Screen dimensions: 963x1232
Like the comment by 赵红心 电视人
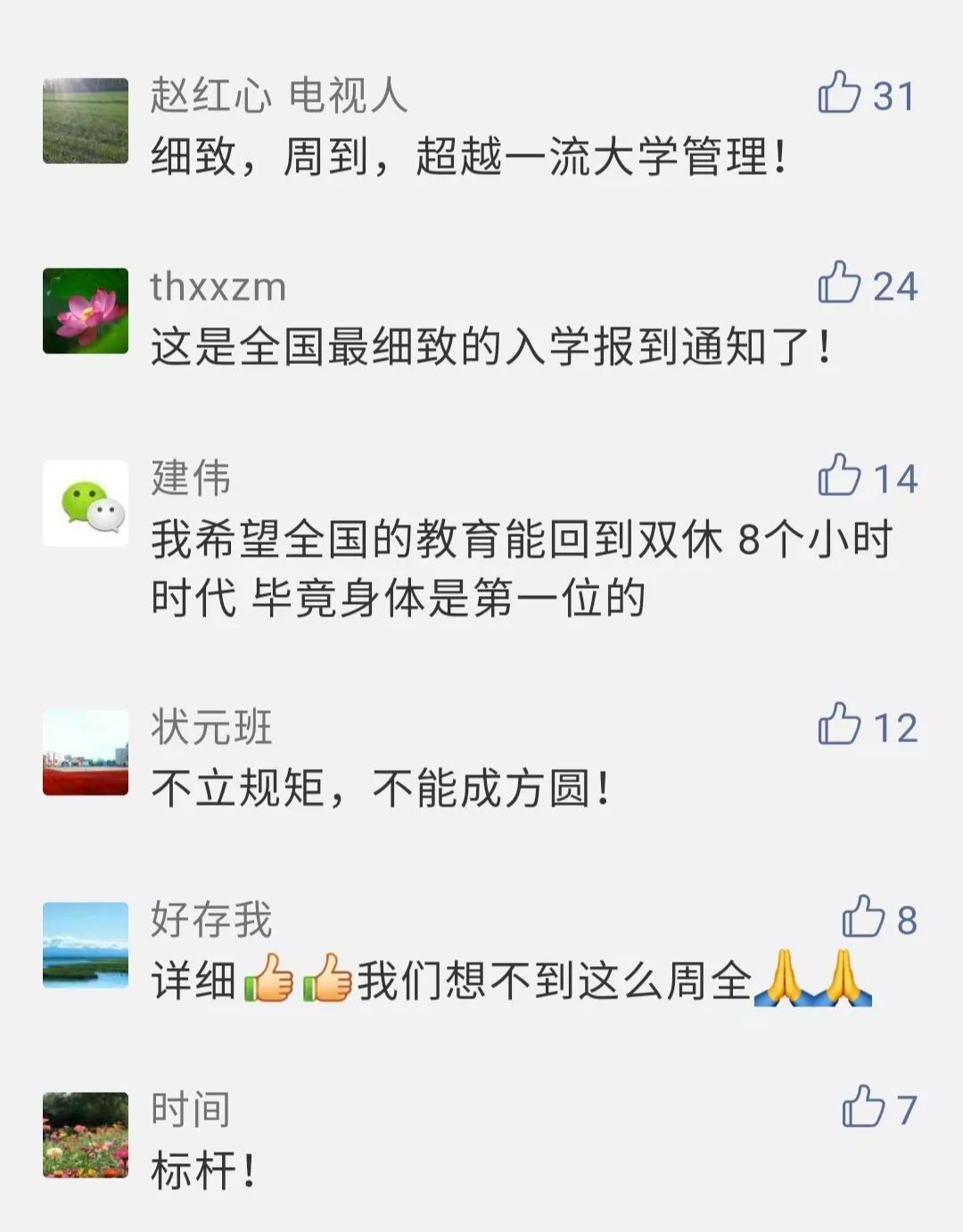click(x=839, y=93)
